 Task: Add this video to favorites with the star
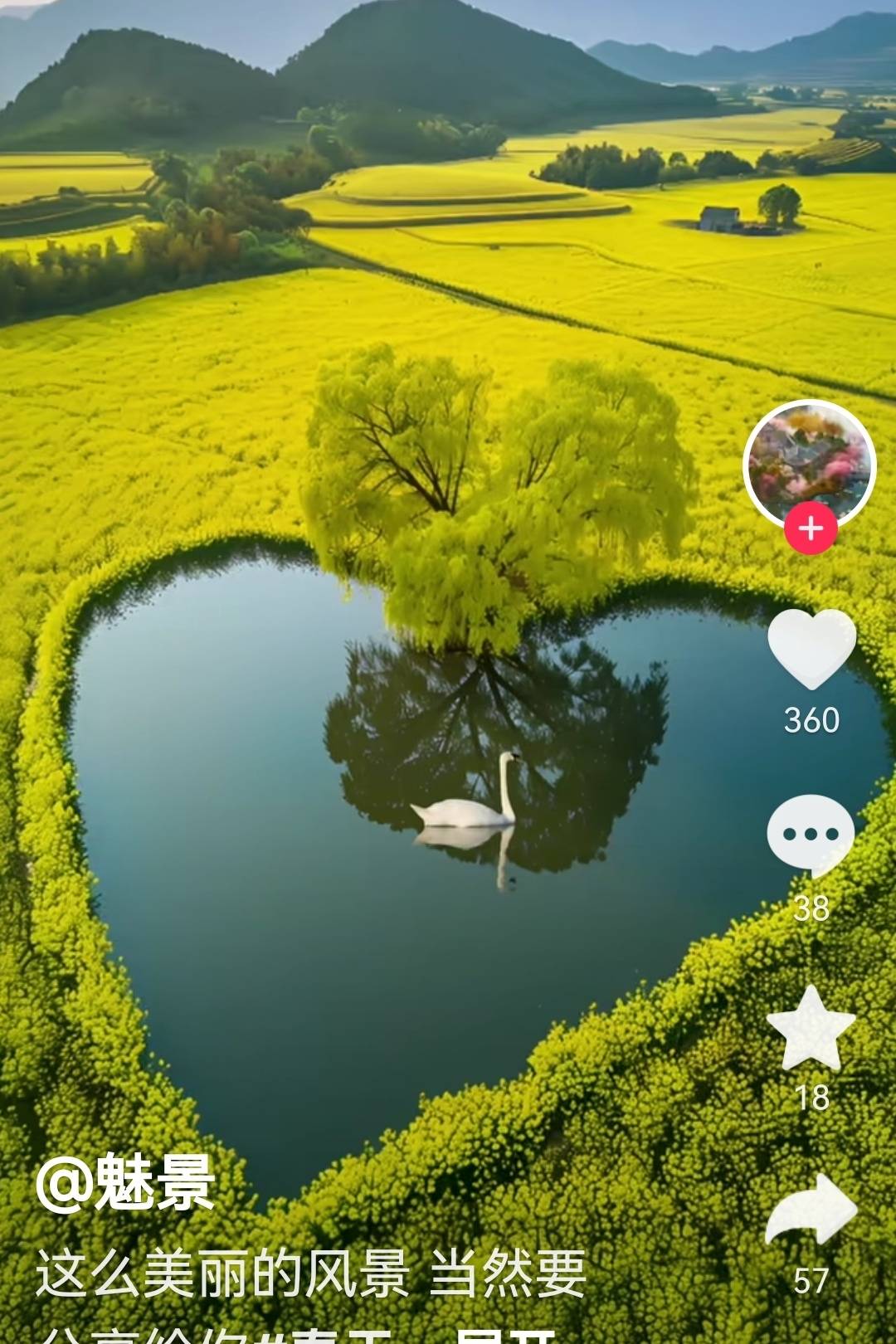(x=811, y=1029)
